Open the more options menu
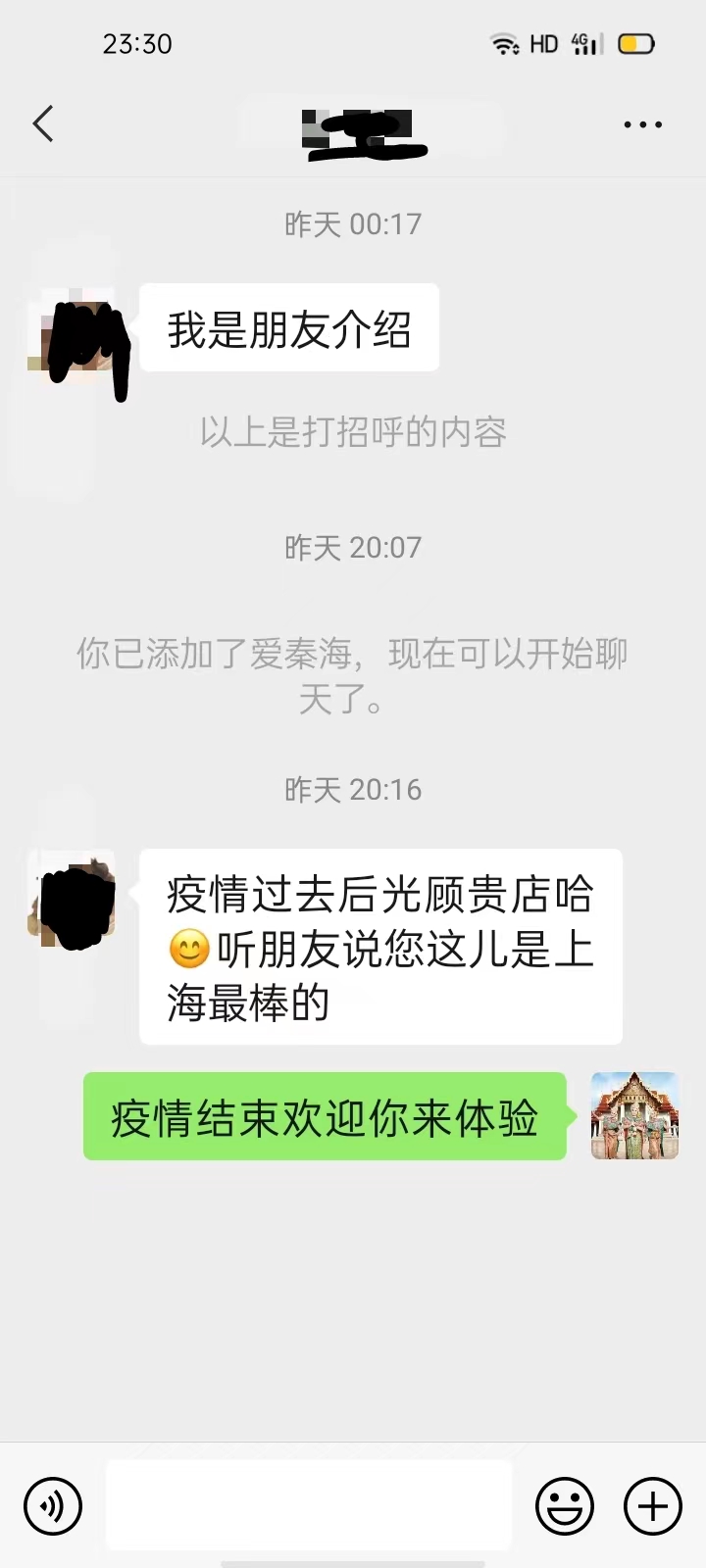Viewport: 706px width, 1568px height. (643, 124)
